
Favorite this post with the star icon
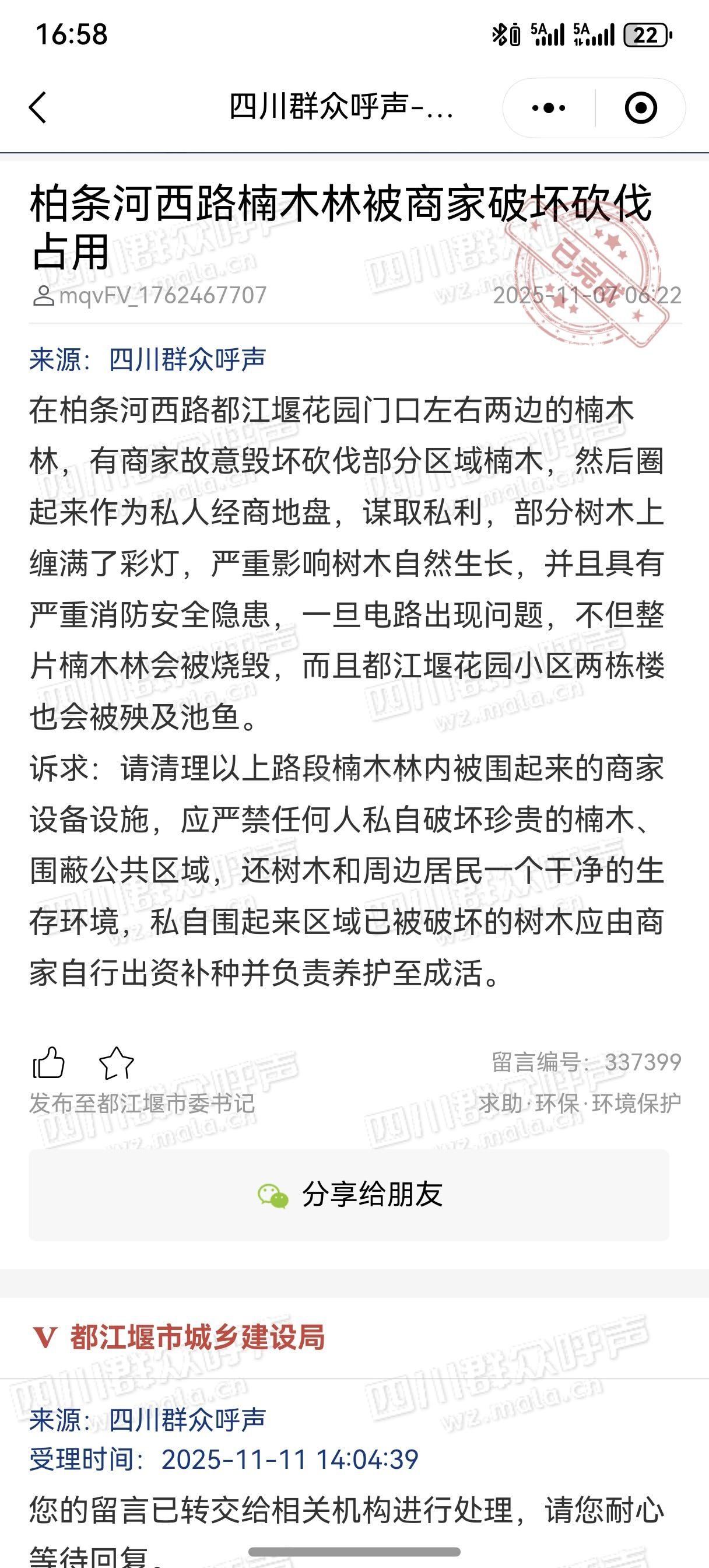tap(116, 1063)
